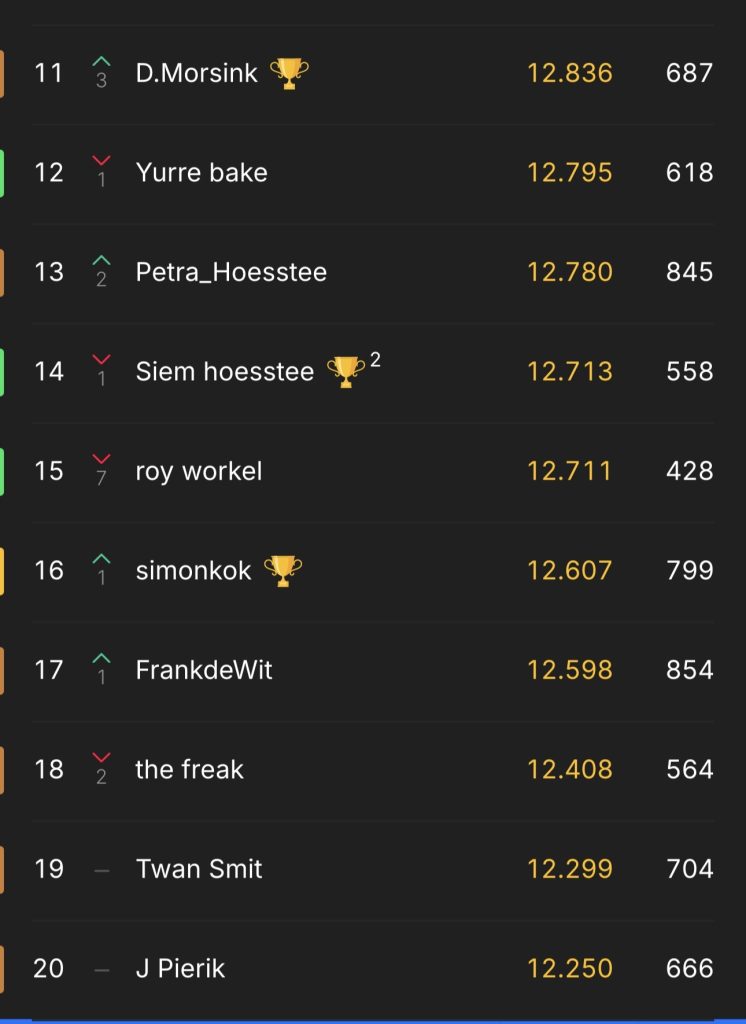Open Yurre bake's leaderboard row

click(x=202, y=173)
